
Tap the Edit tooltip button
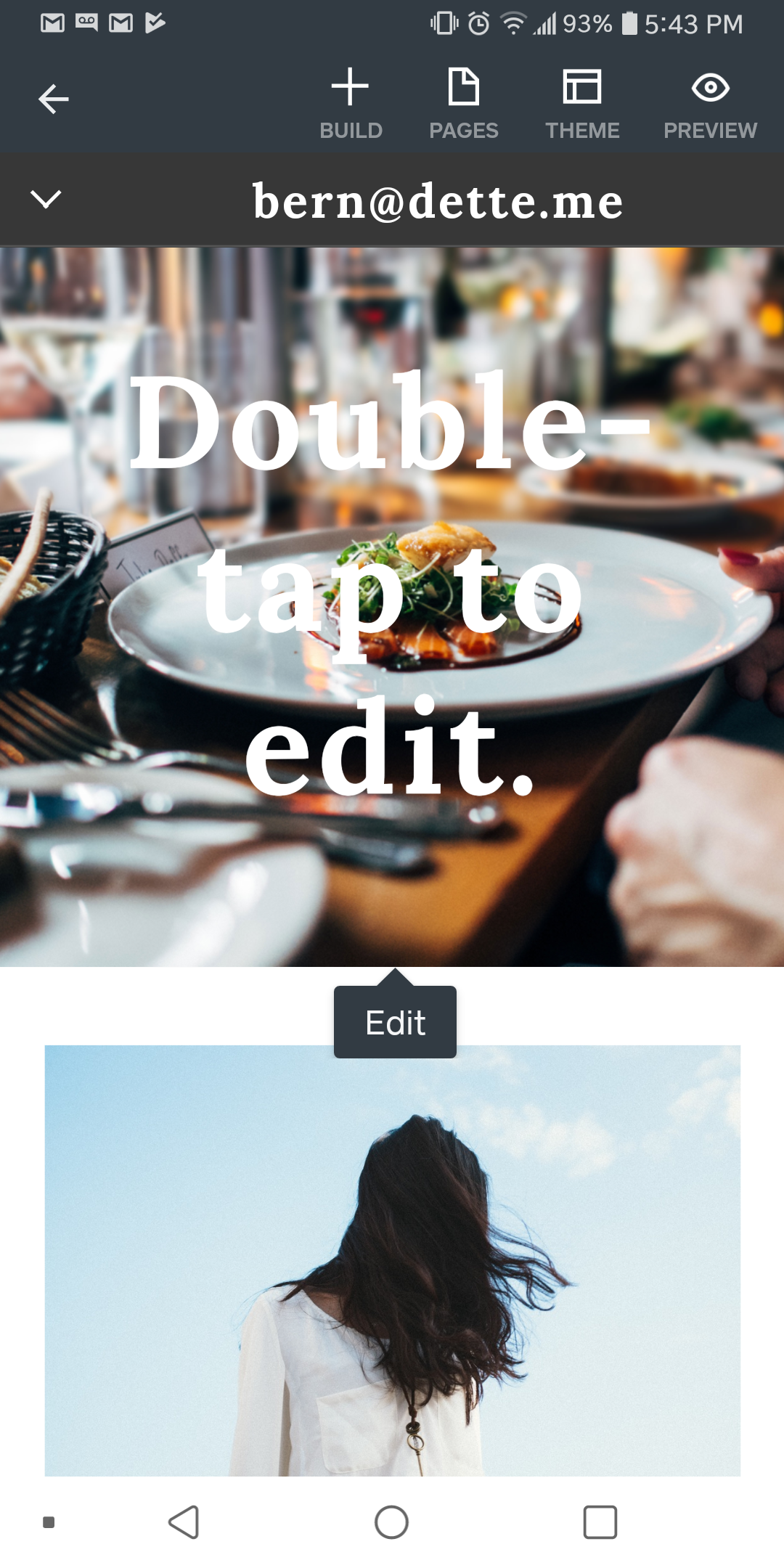395,1022
